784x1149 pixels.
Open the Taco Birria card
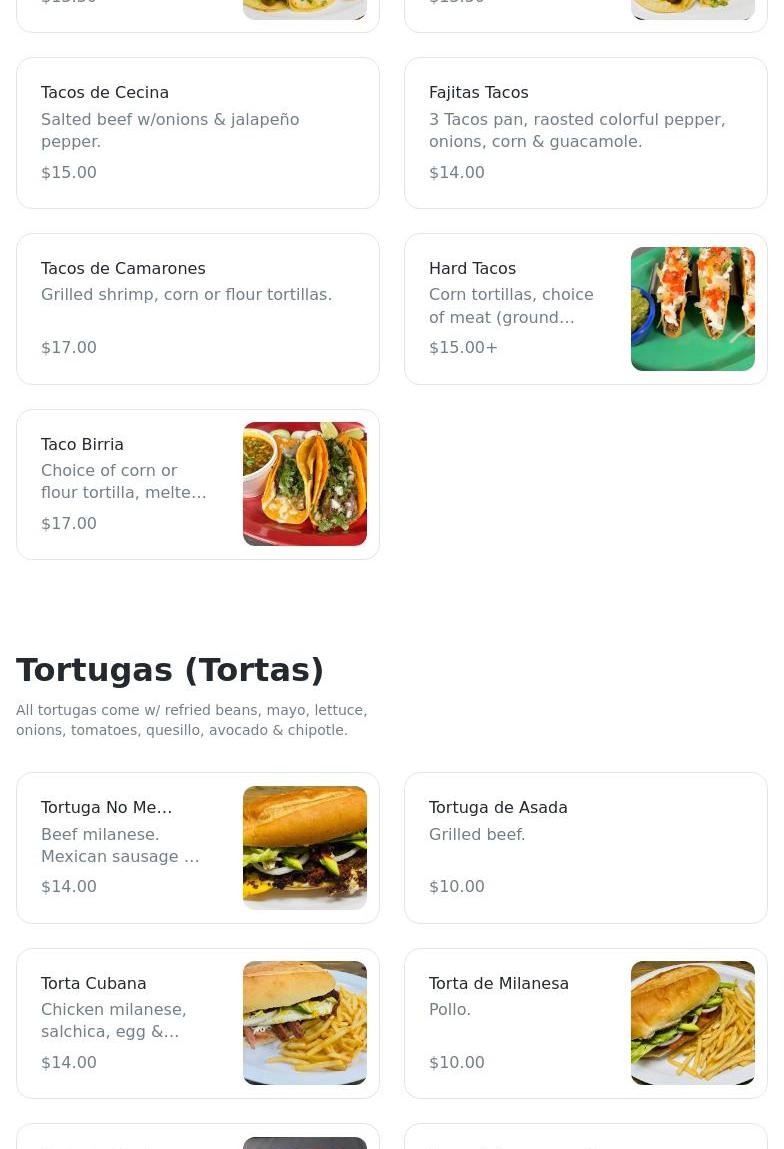click(x=197, y=484)
